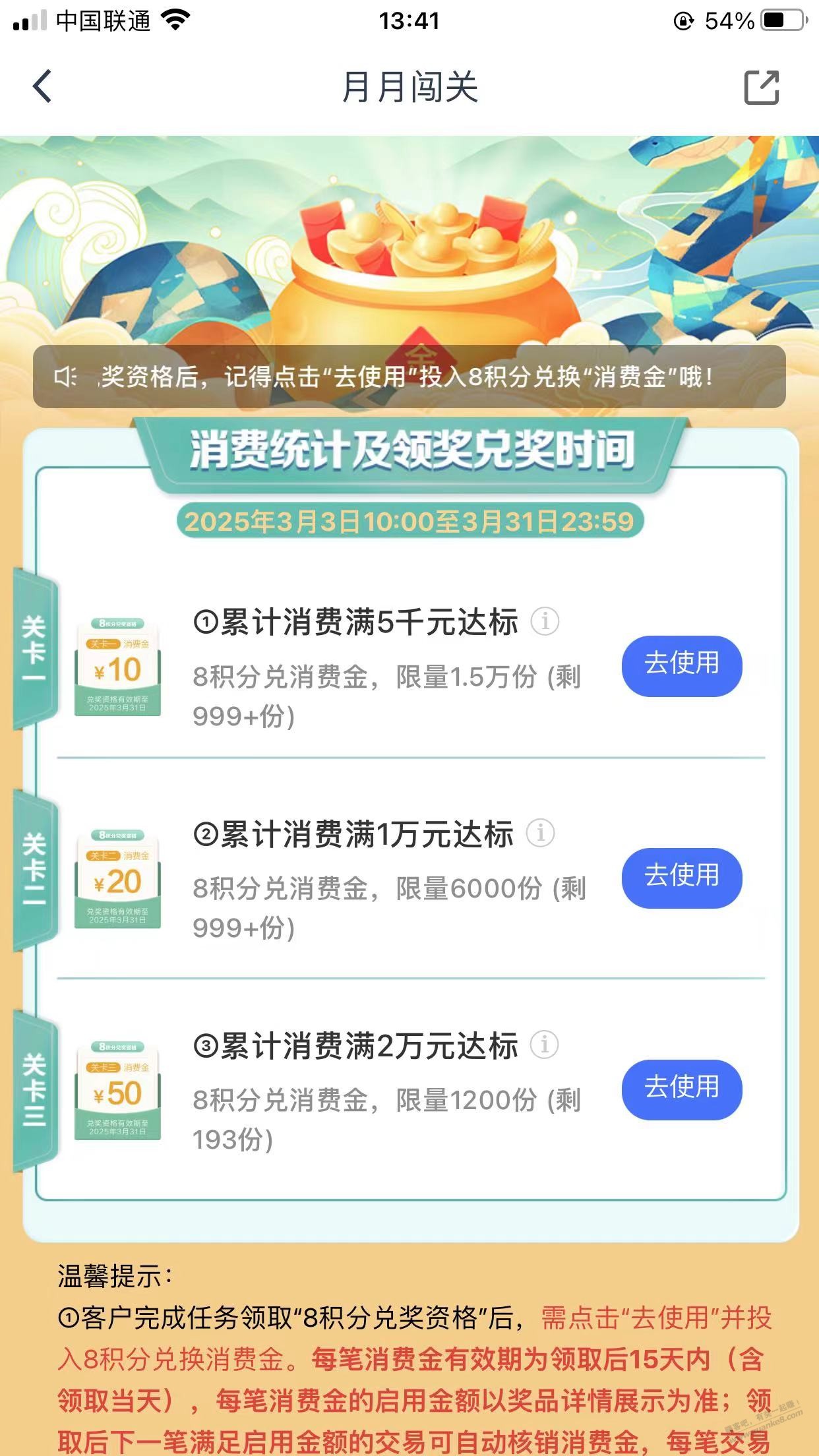The height and width of the screenshot is (1456, 819).
Task: Share this page via the top-right icon
Action: click(x=761, y=87)
